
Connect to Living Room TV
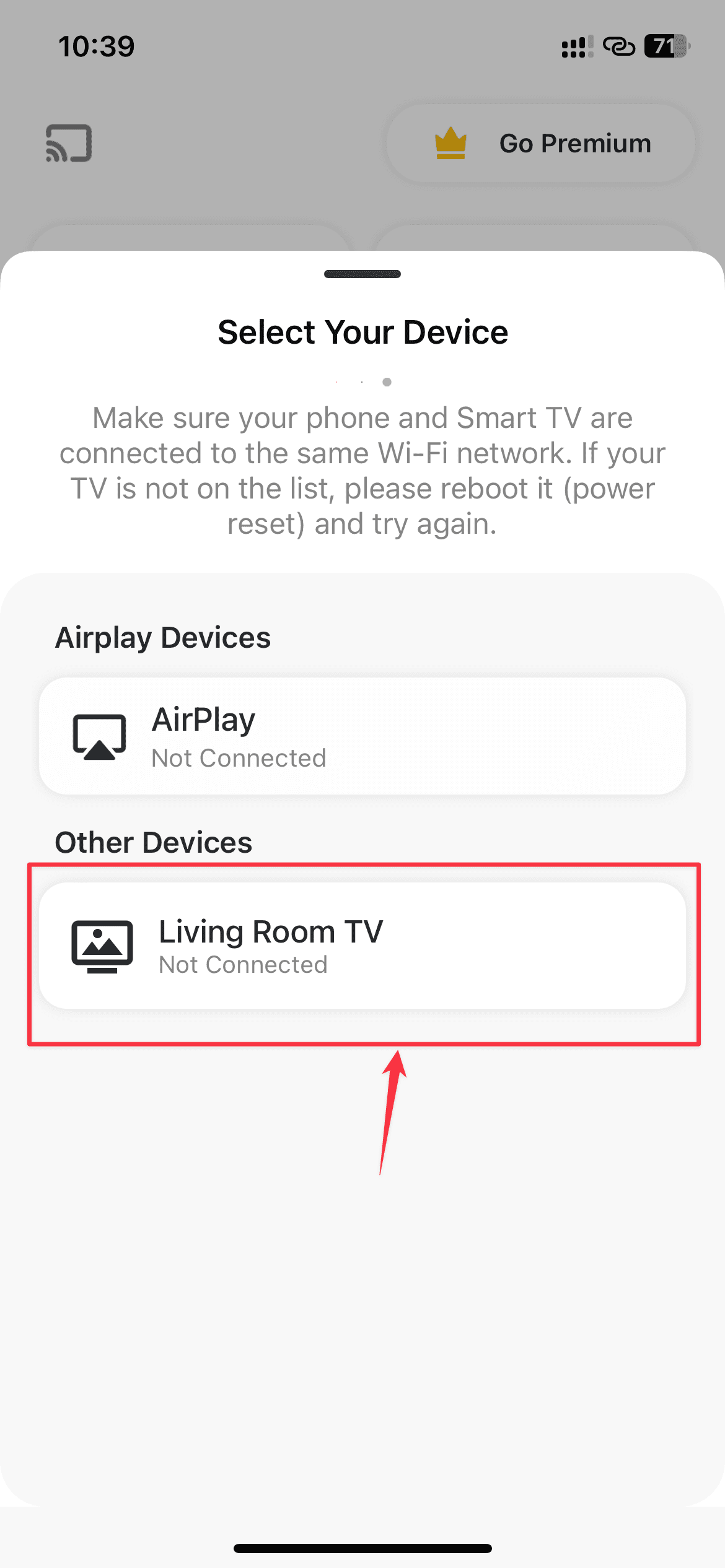[362, 946]
